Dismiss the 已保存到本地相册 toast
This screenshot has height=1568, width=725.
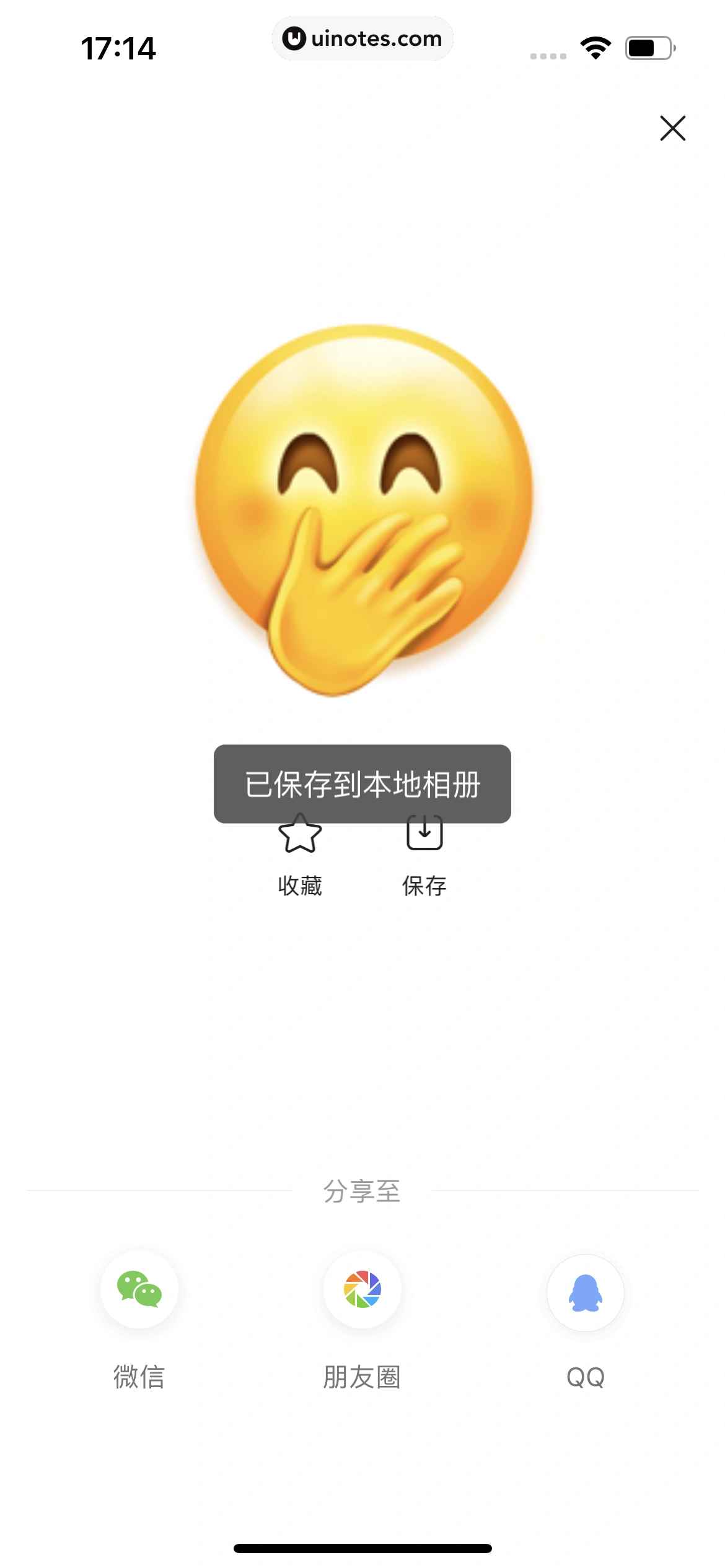pos(362,783)
